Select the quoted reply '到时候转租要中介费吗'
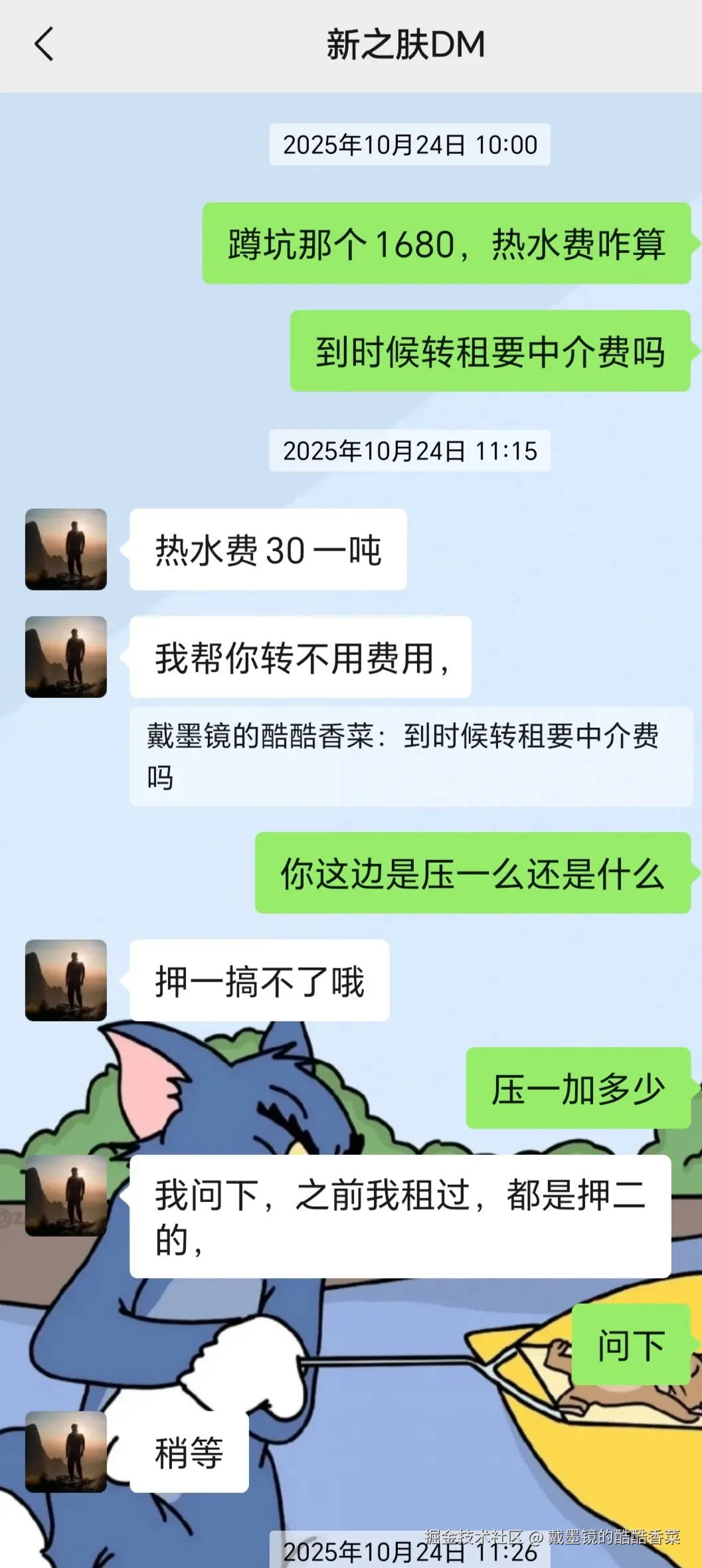Screen dimensions: 702x1568 [398, 757]
